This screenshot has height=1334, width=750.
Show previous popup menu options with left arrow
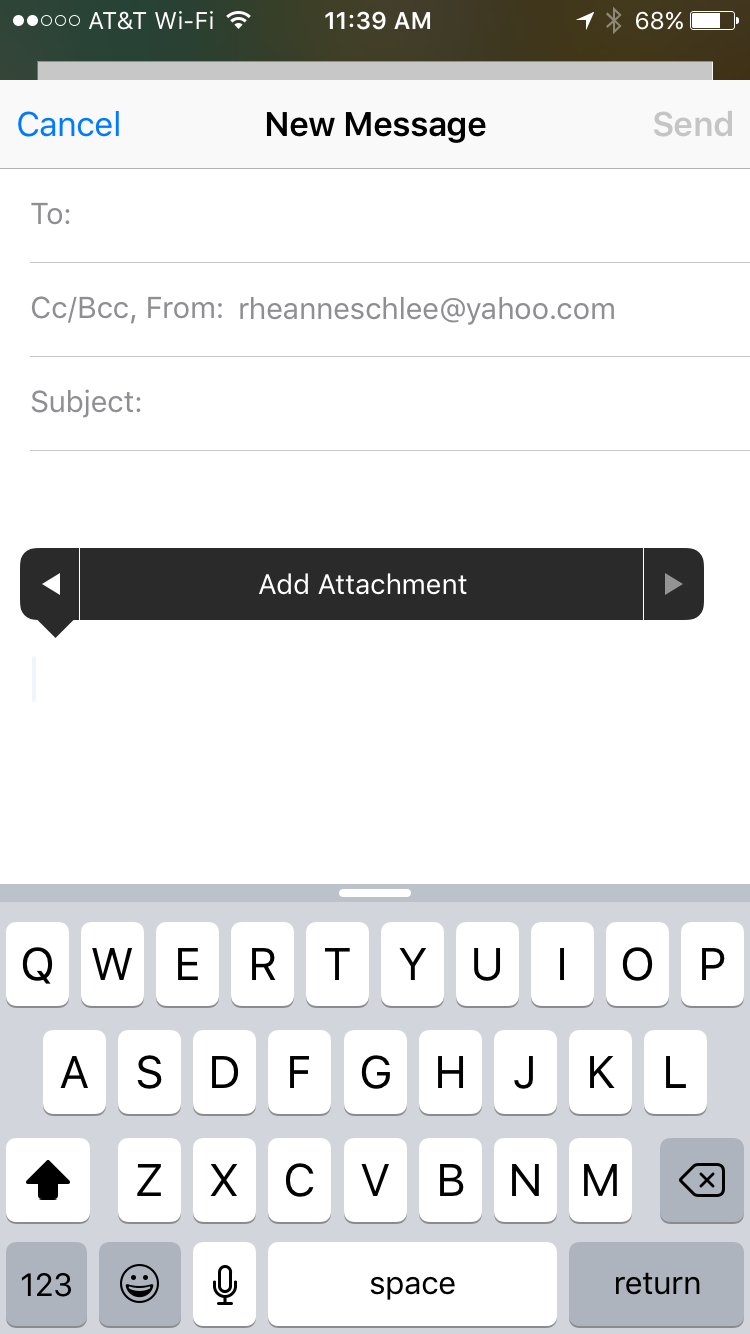point(50,584)
